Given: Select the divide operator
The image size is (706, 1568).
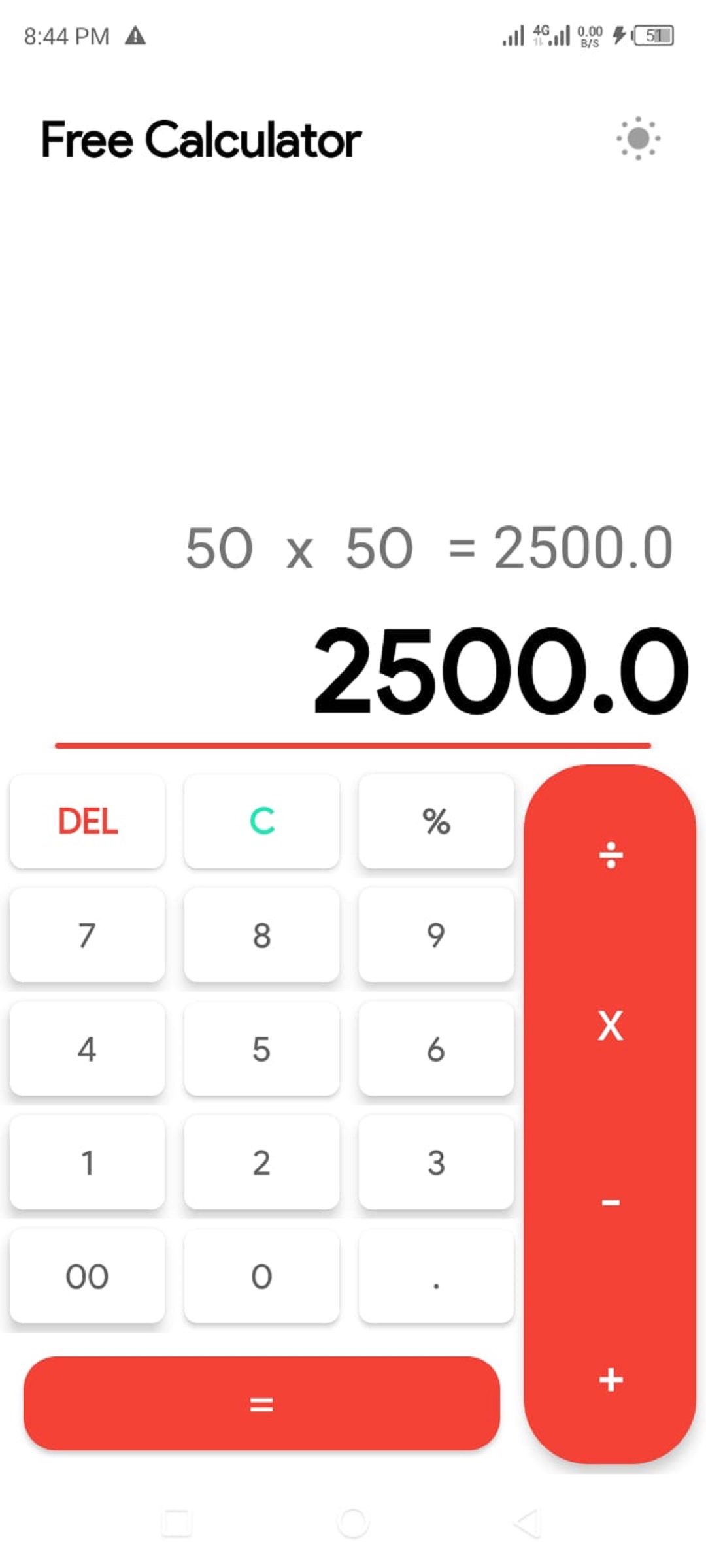Looking at the screenshot, I should [611, 855].
